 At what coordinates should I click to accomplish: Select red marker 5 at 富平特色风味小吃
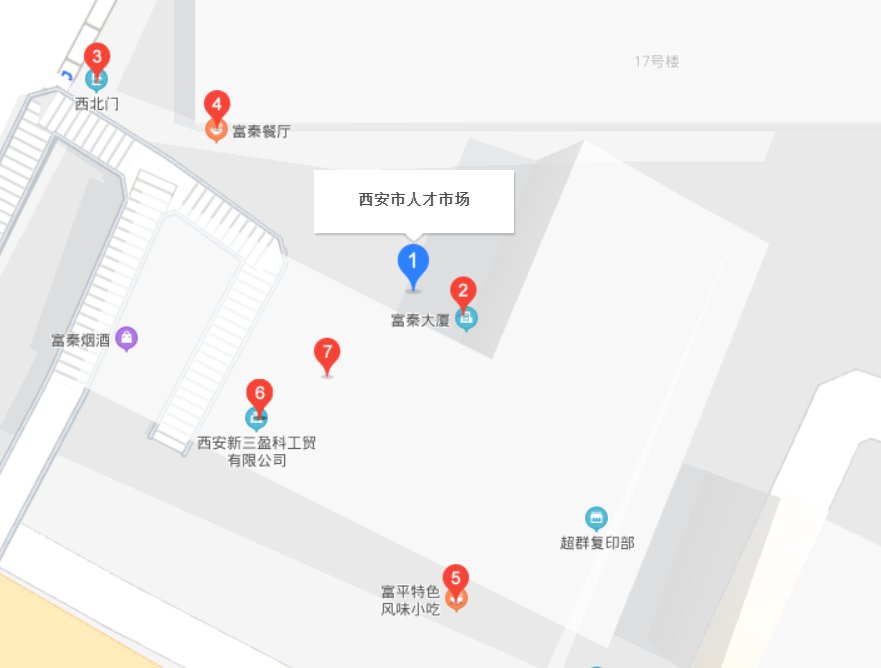pos(456,578)
